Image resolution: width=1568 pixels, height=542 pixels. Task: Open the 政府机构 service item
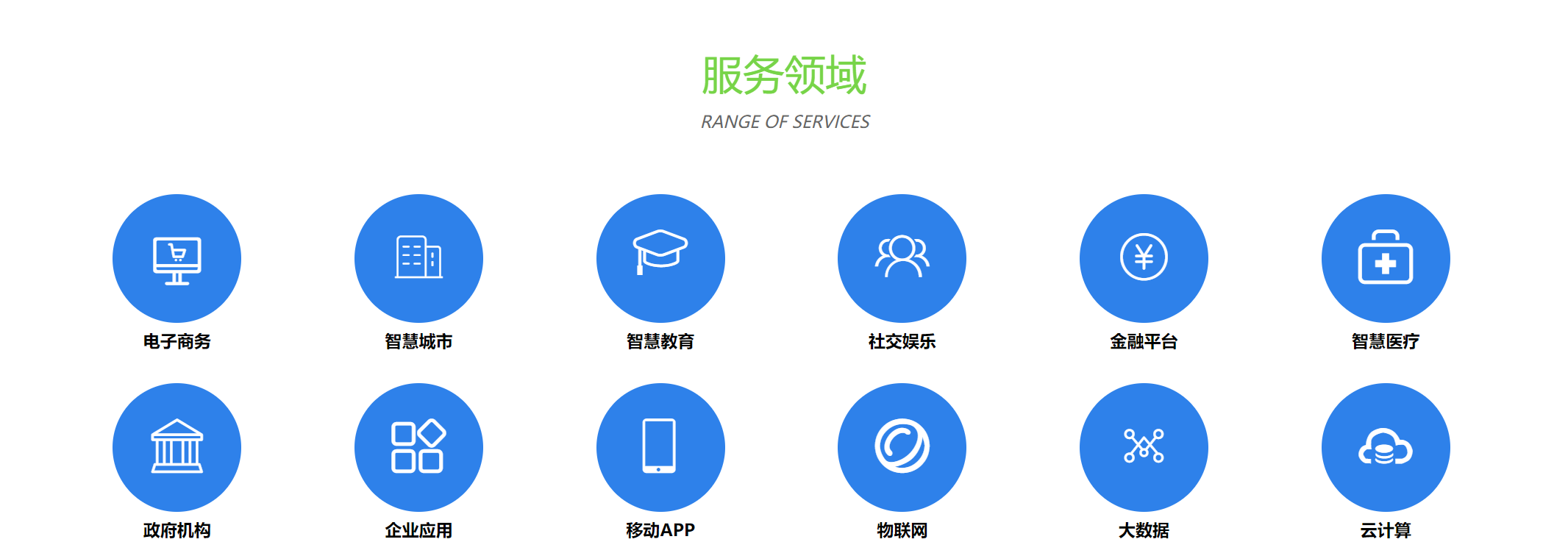177,447
